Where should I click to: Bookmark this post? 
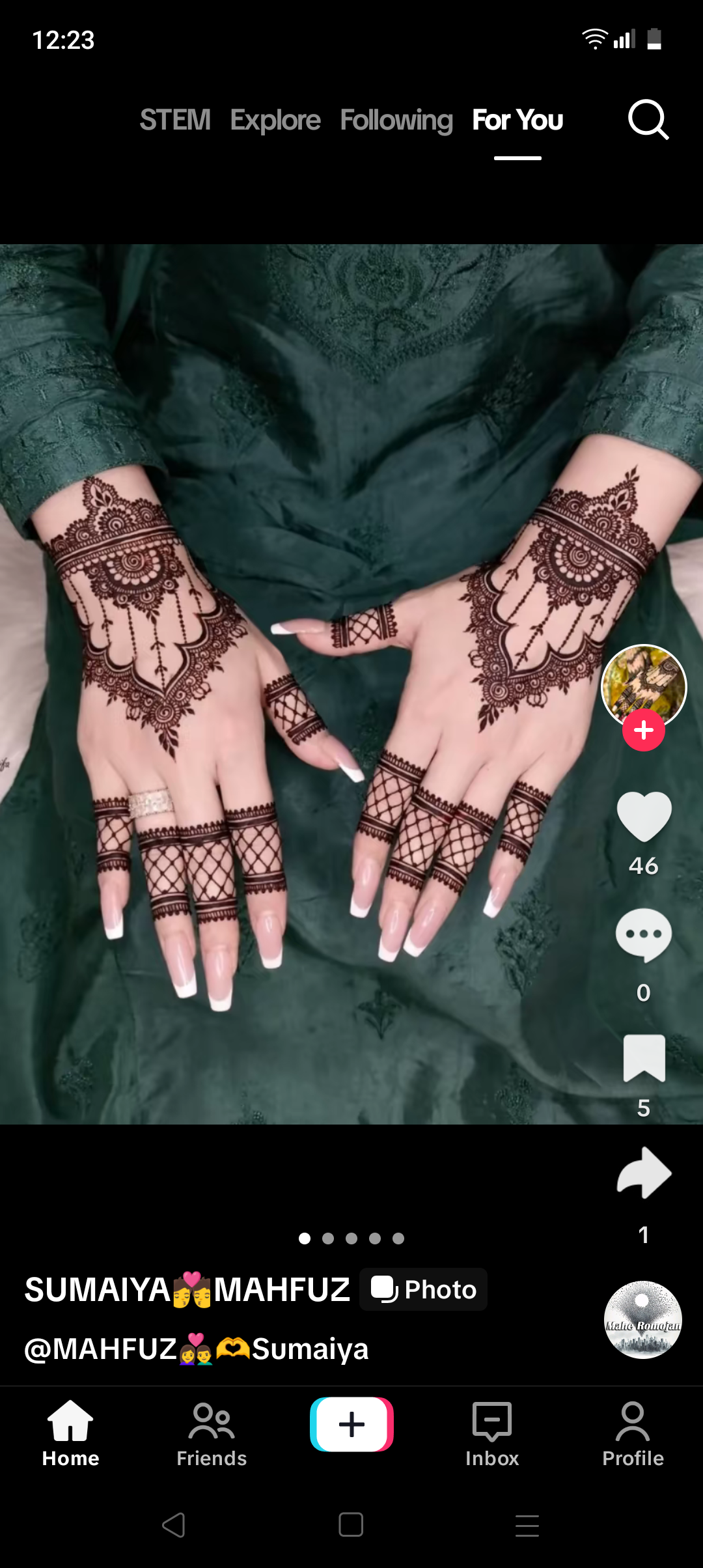coord(644,1058)
